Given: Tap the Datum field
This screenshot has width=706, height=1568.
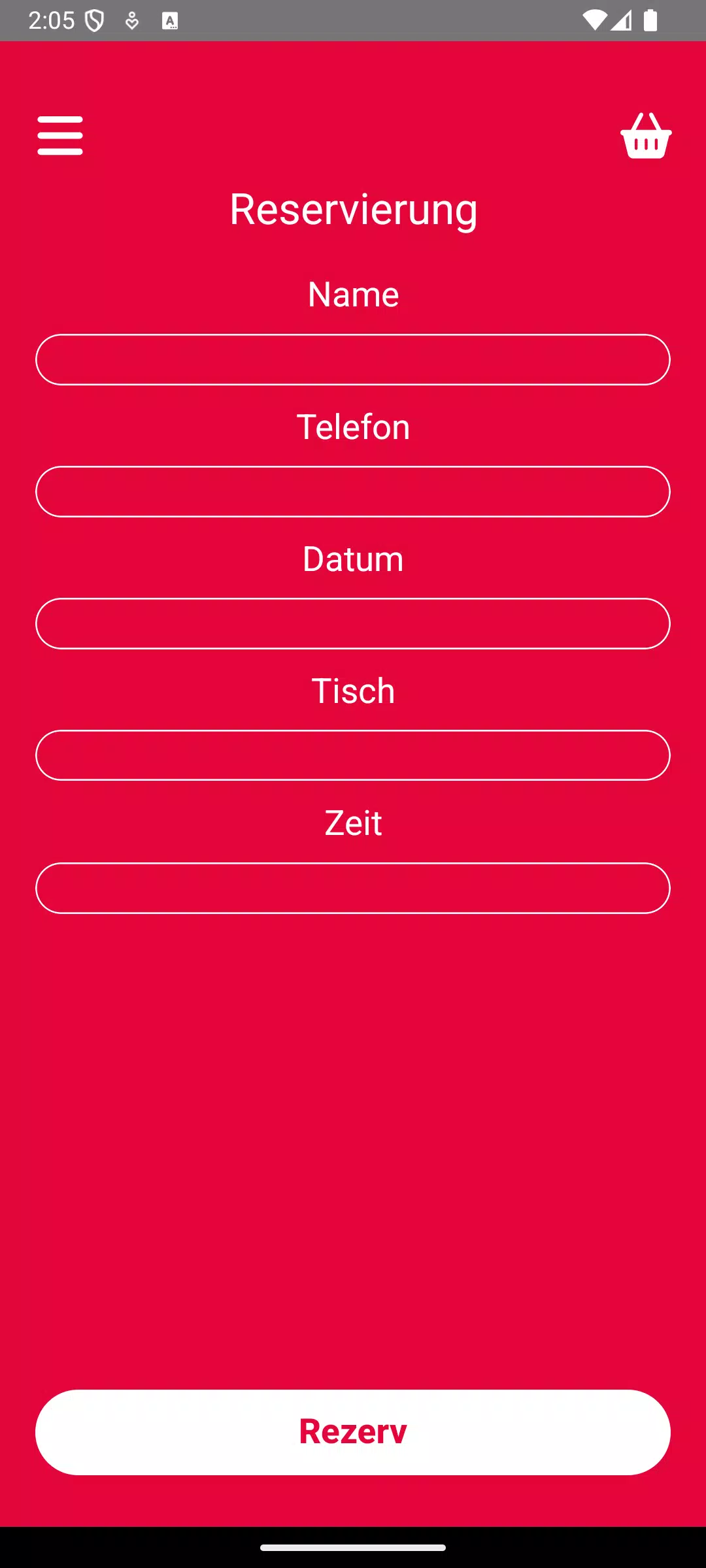Looking at the screenshot, I should coord(353,624).
